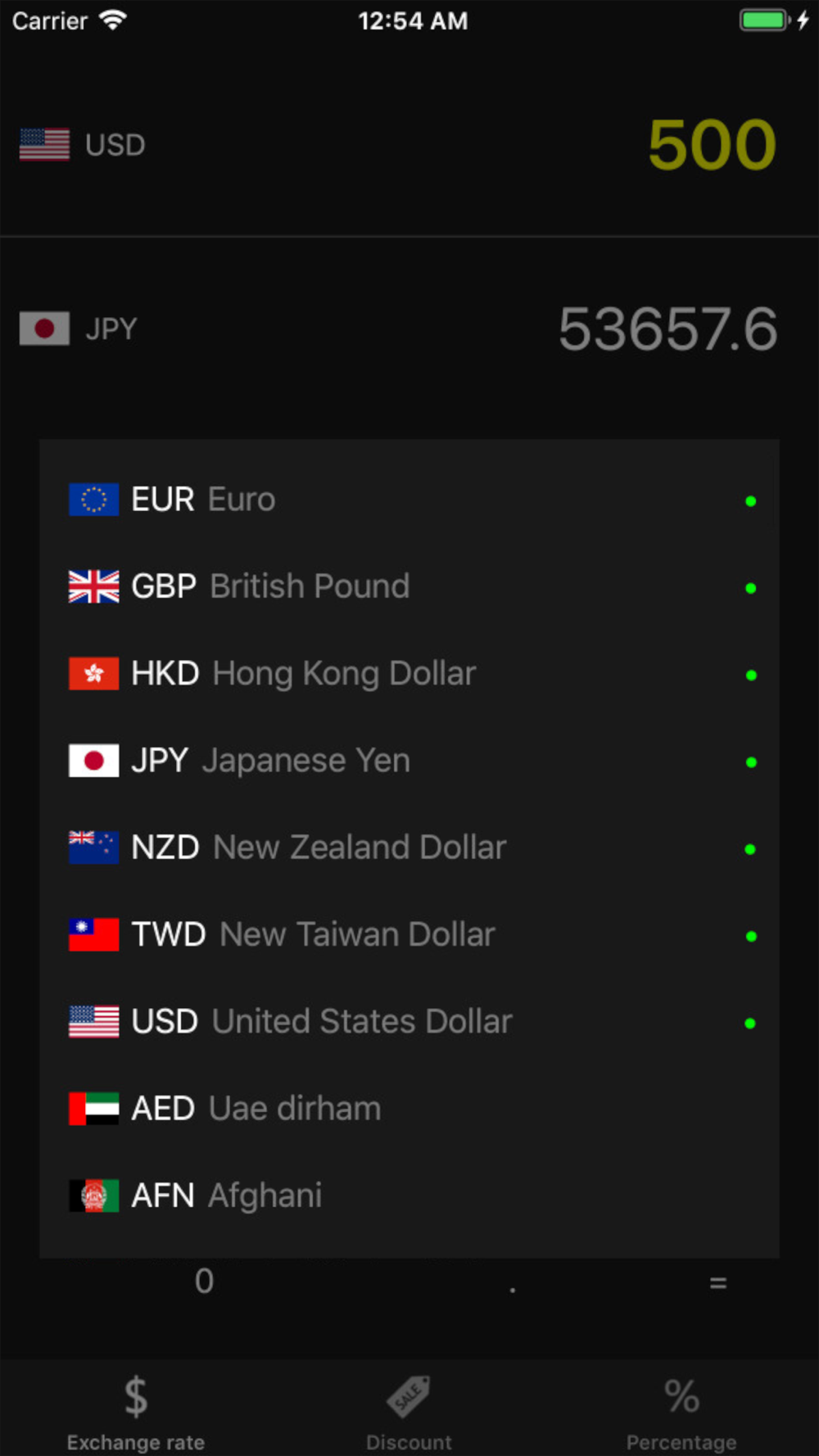
Task: Tap the equals key
Action: tap(717, 1283)
